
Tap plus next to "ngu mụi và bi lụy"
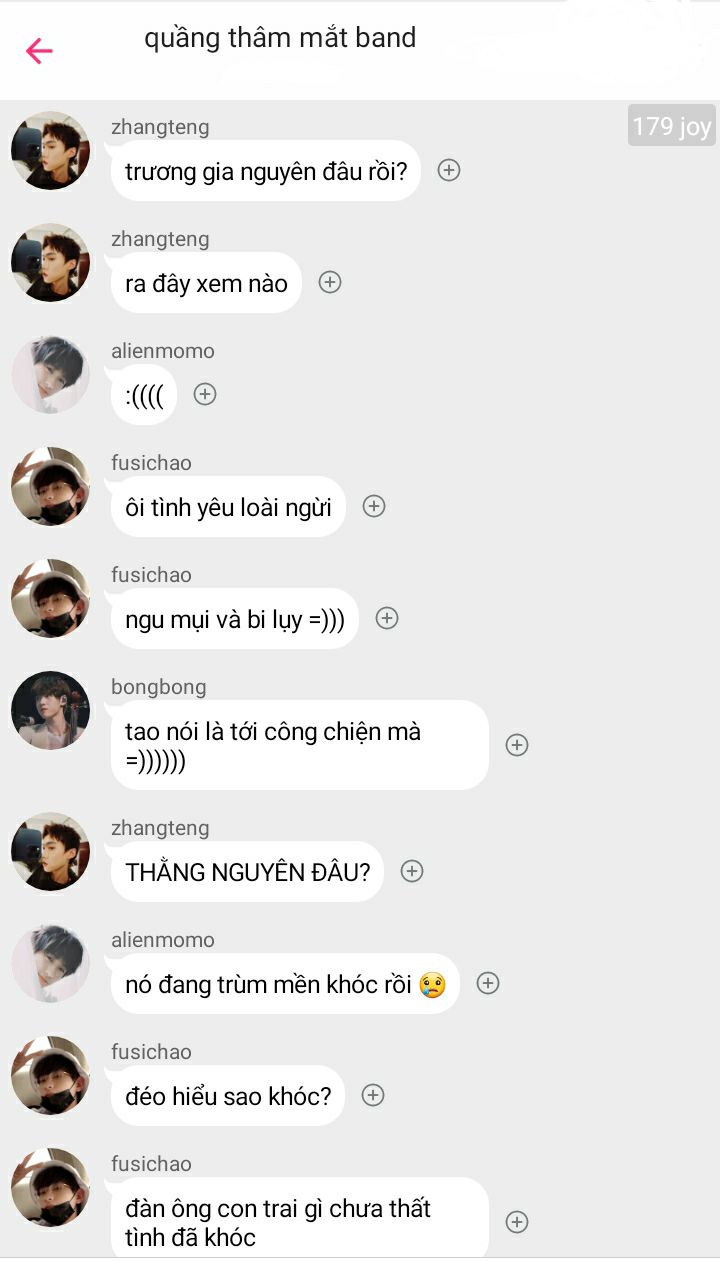click(x=387, y=618)
